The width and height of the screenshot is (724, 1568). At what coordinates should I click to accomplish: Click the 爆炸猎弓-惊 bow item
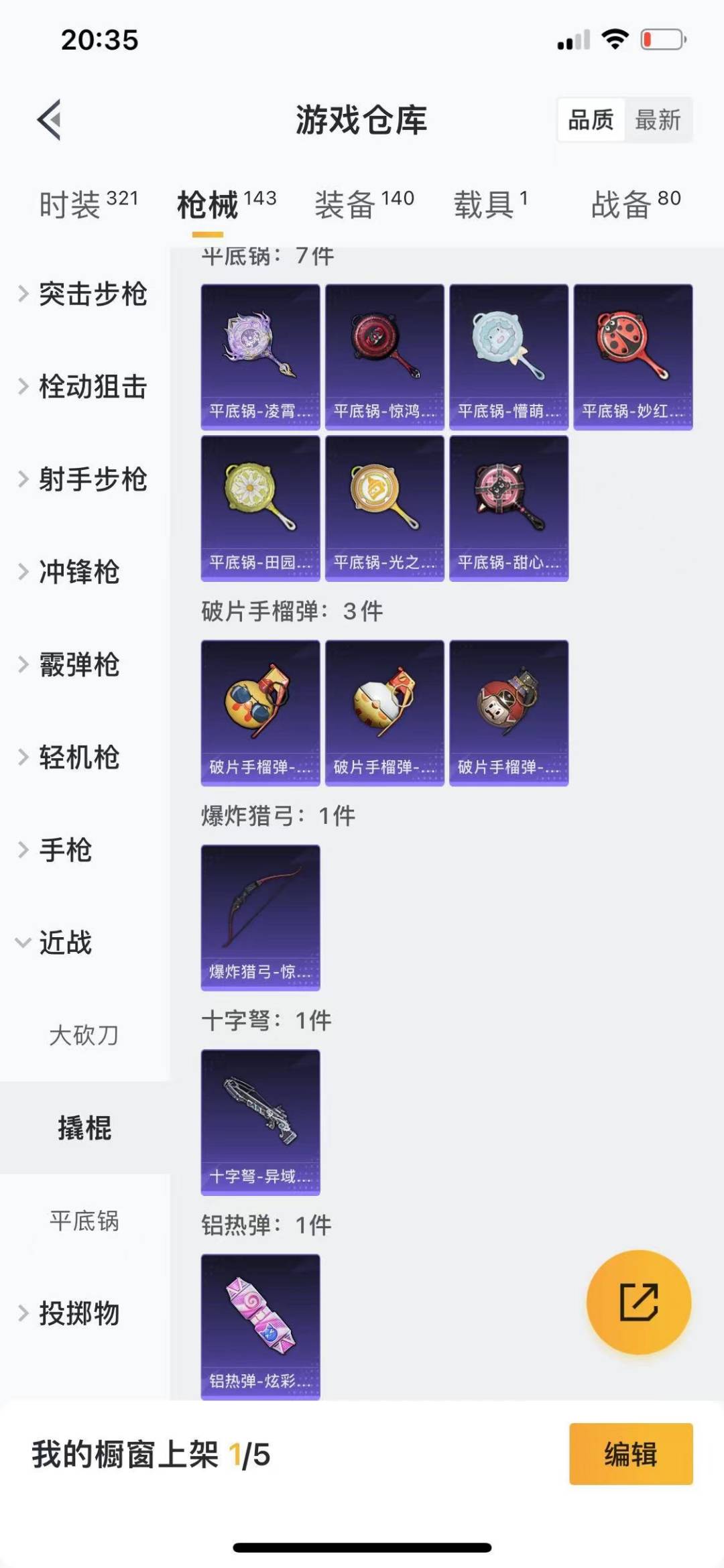pos(260,918)
